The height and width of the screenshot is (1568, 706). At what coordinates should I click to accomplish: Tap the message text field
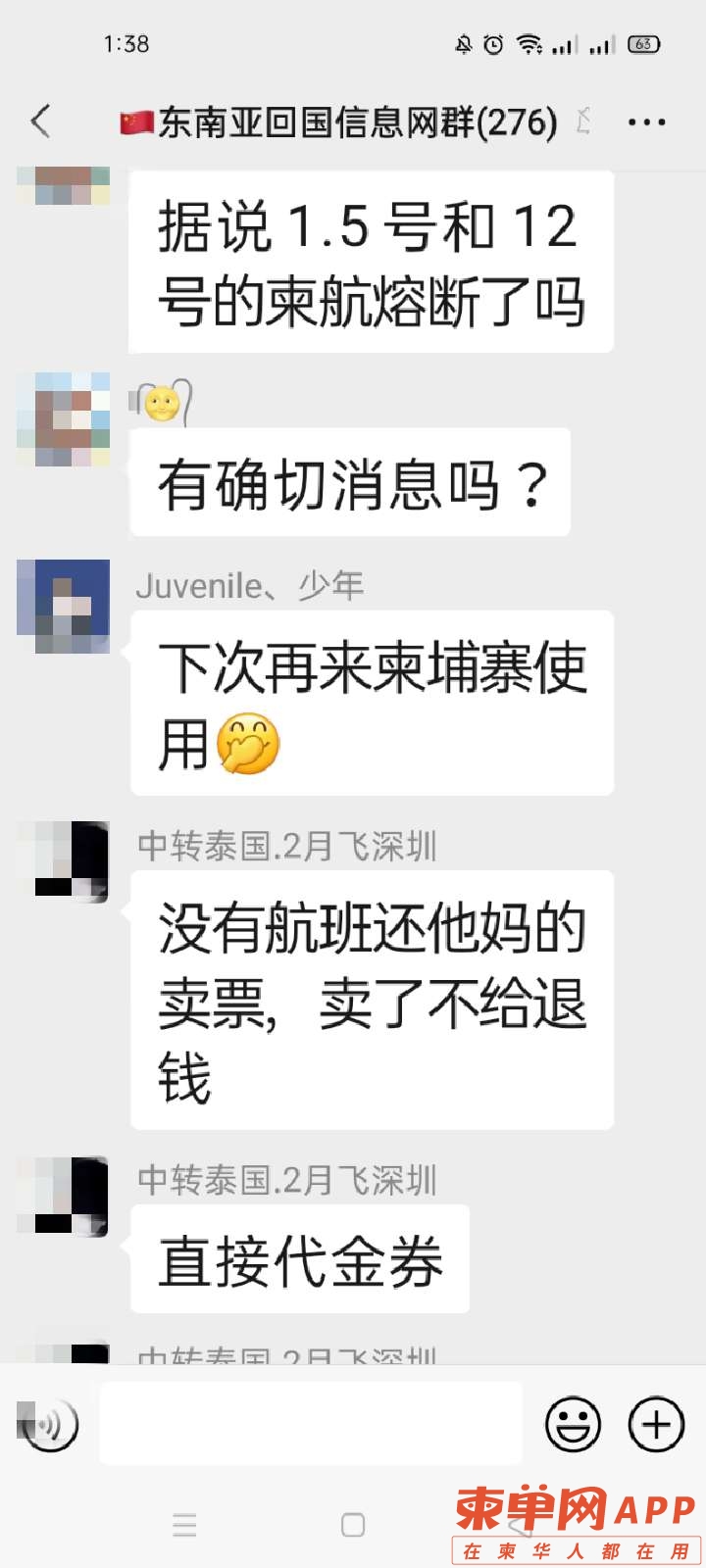[311, 1424]
